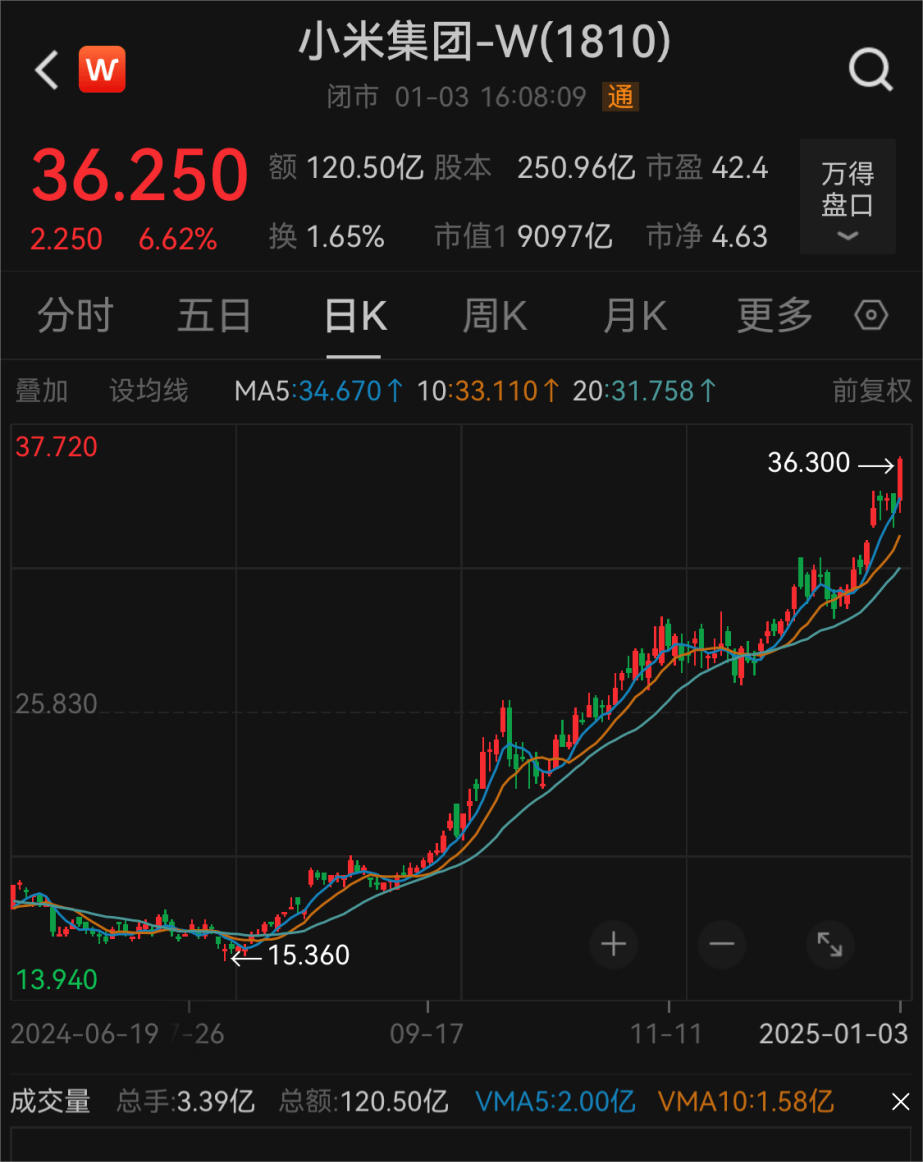Close the 成交量 indicator panel

click(900, 1103)
